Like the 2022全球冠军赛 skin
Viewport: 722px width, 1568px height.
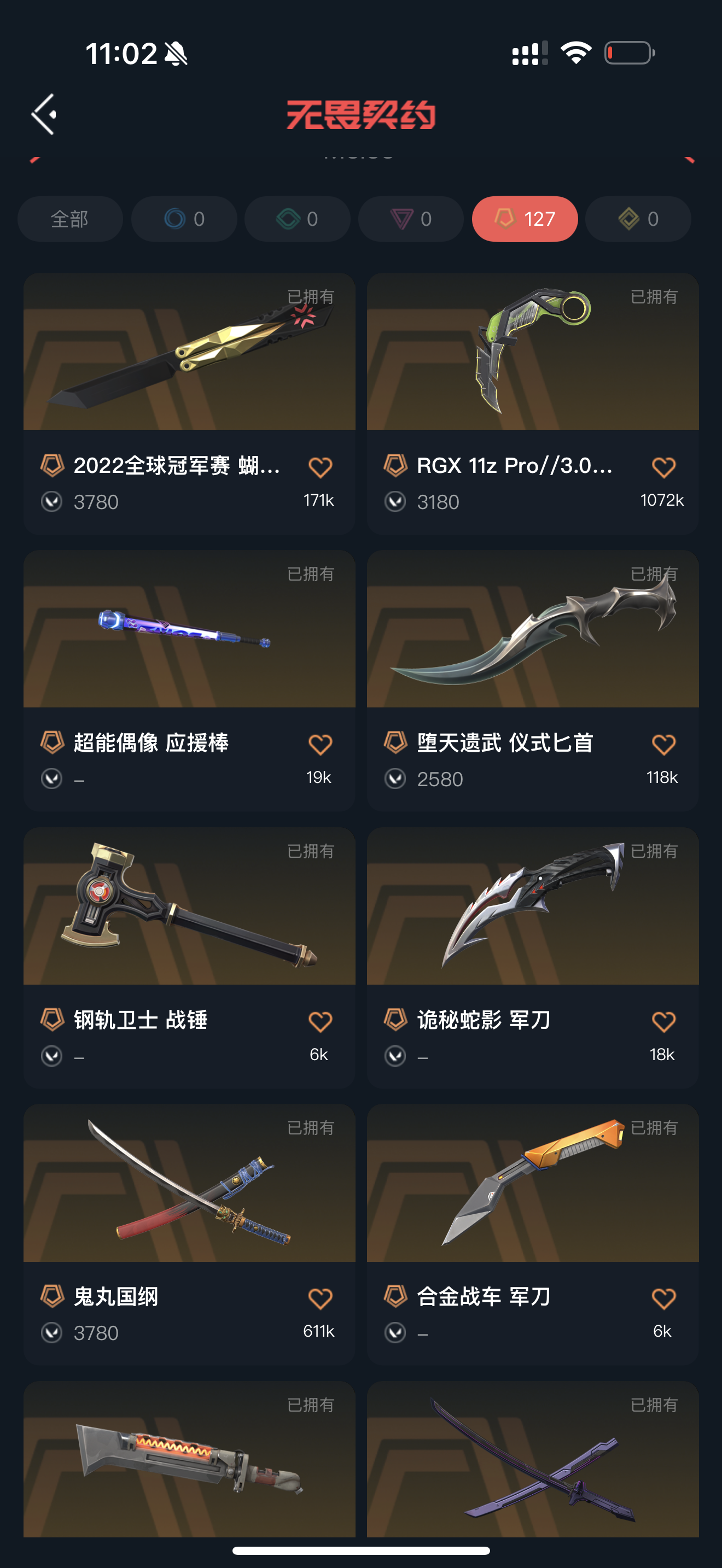point(320,467)
